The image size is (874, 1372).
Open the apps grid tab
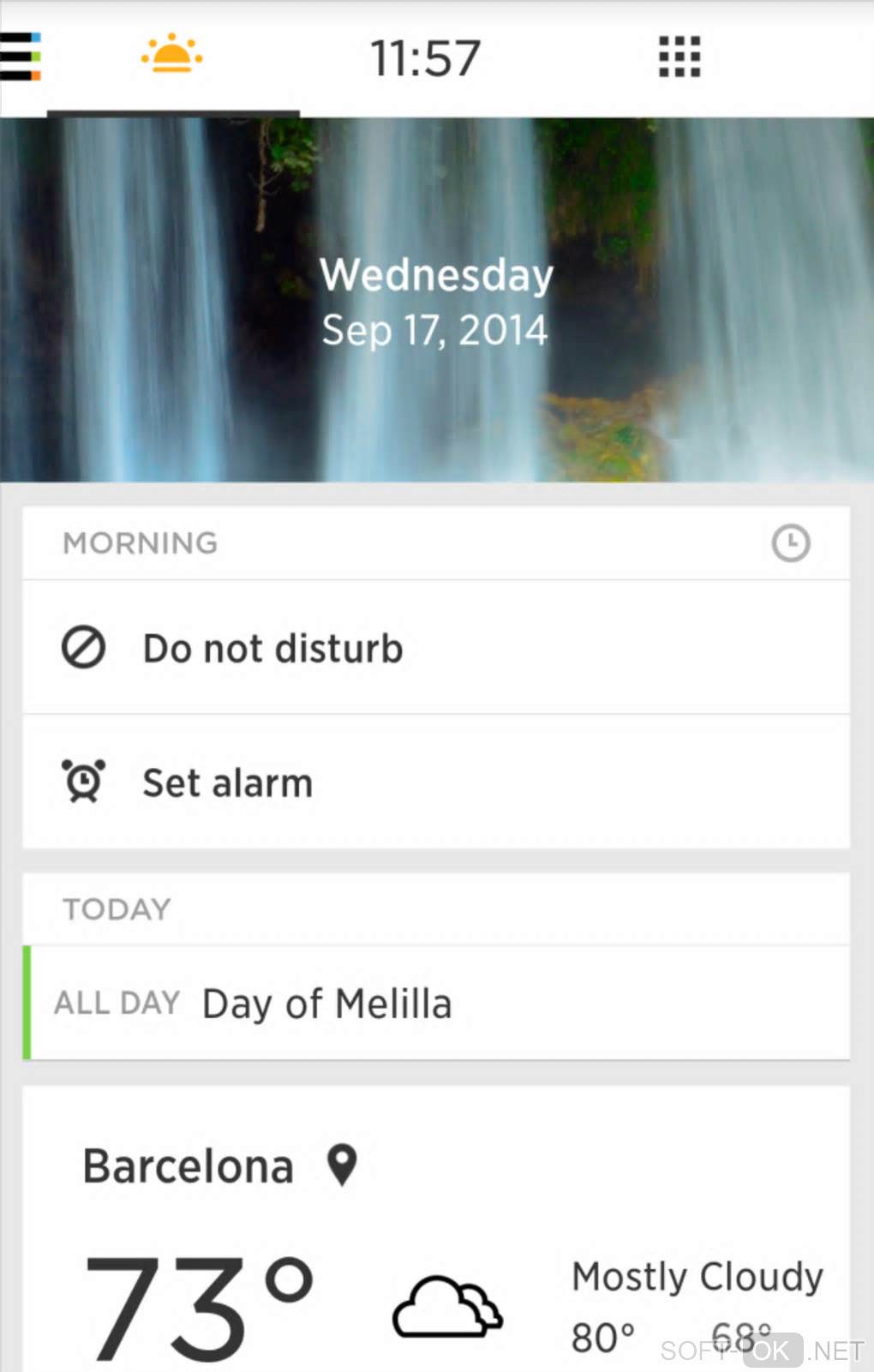pos(679,57)
